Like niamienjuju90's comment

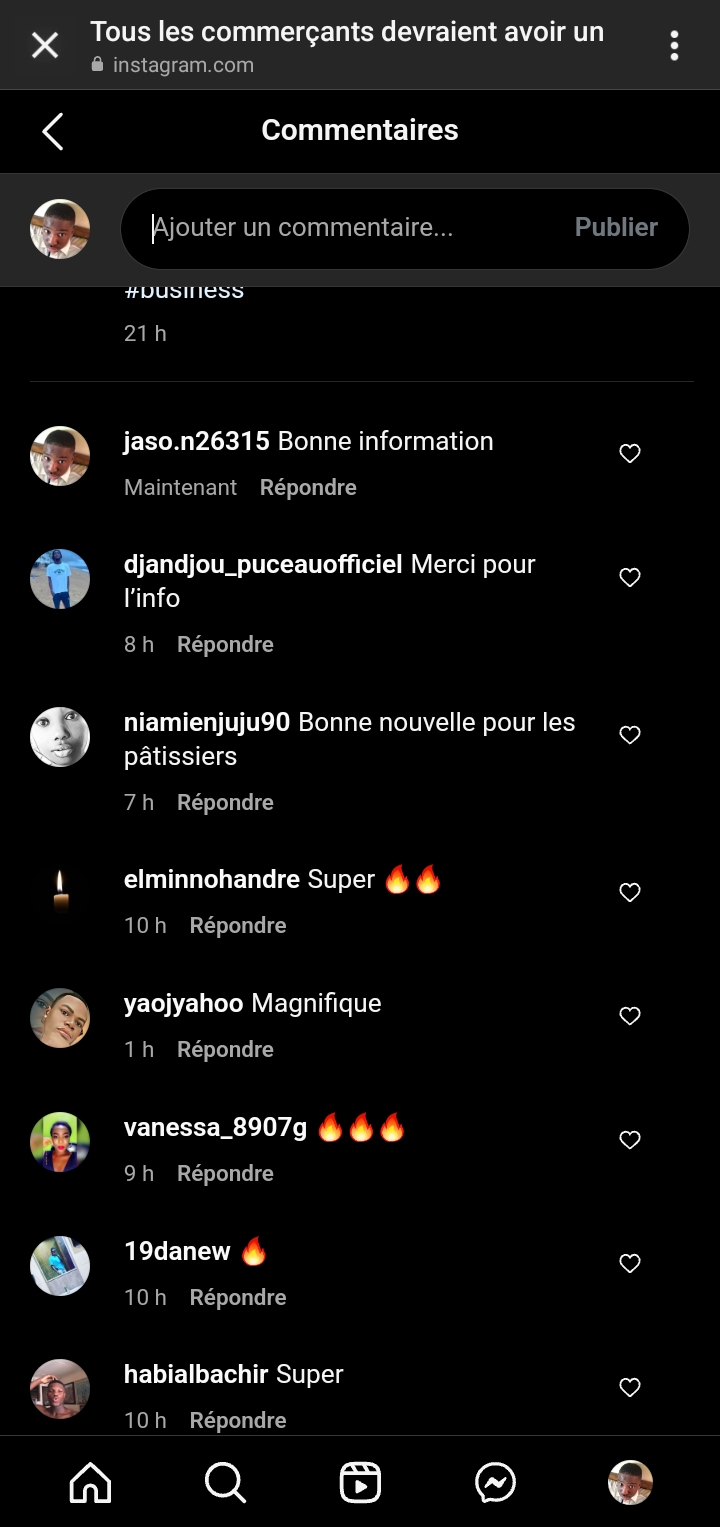coord(630,735)
